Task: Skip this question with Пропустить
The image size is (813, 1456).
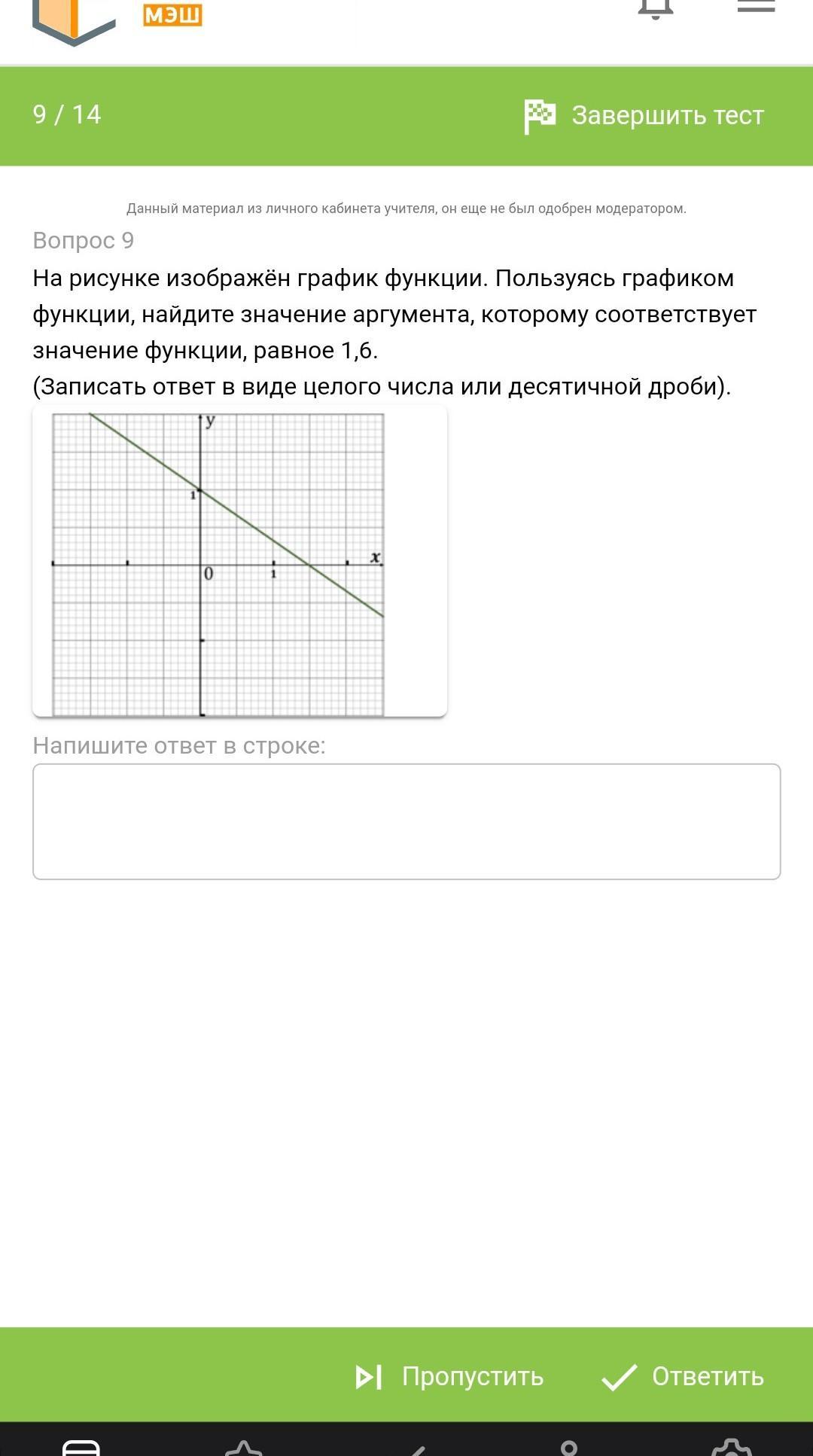Action: tap(449, 1376)
